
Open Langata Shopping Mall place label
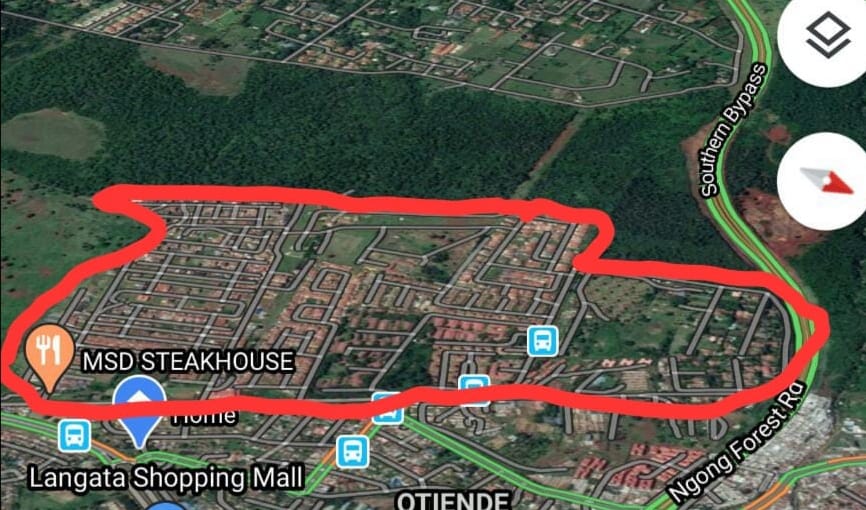point(165,477)
